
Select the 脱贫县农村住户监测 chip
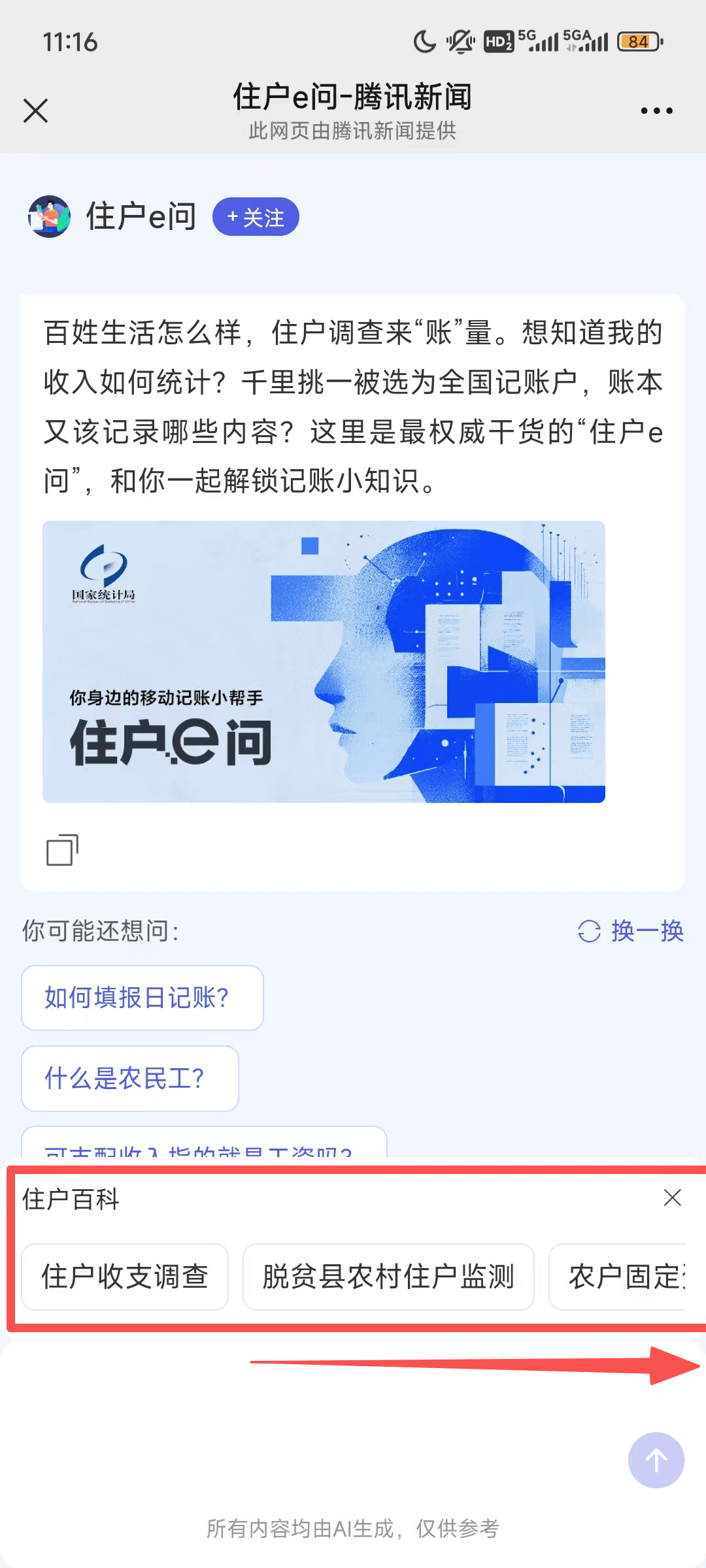pos(388,1277)
